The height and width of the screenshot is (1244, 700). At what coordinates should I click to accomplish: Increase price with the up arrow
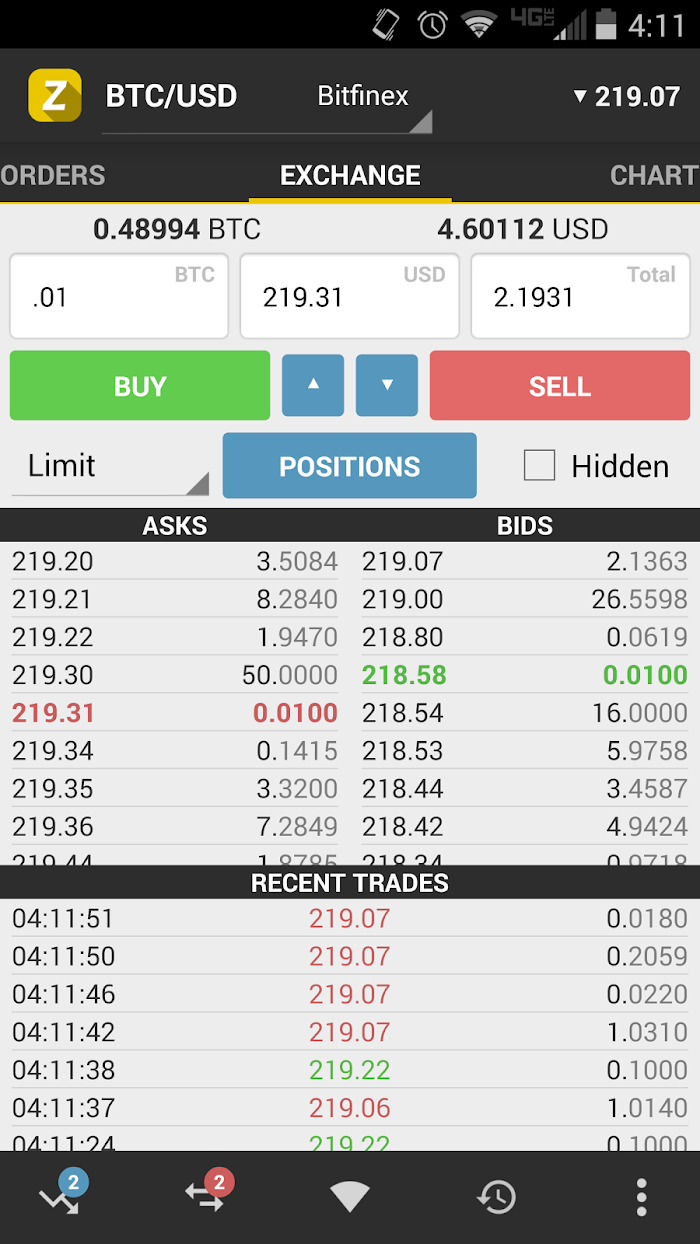(313, 385)
